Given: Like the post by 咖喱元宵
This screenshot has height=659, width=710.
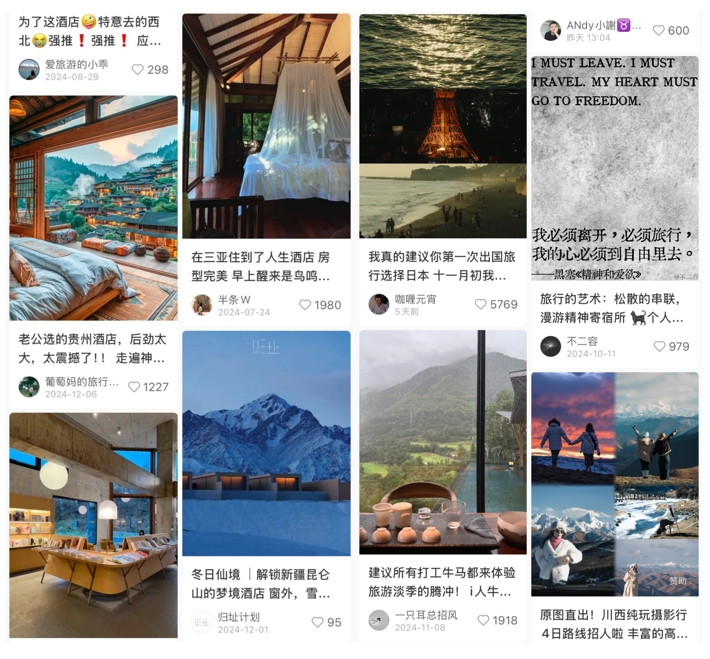Looking at the screenshot, I should click(x=481, y=304).
